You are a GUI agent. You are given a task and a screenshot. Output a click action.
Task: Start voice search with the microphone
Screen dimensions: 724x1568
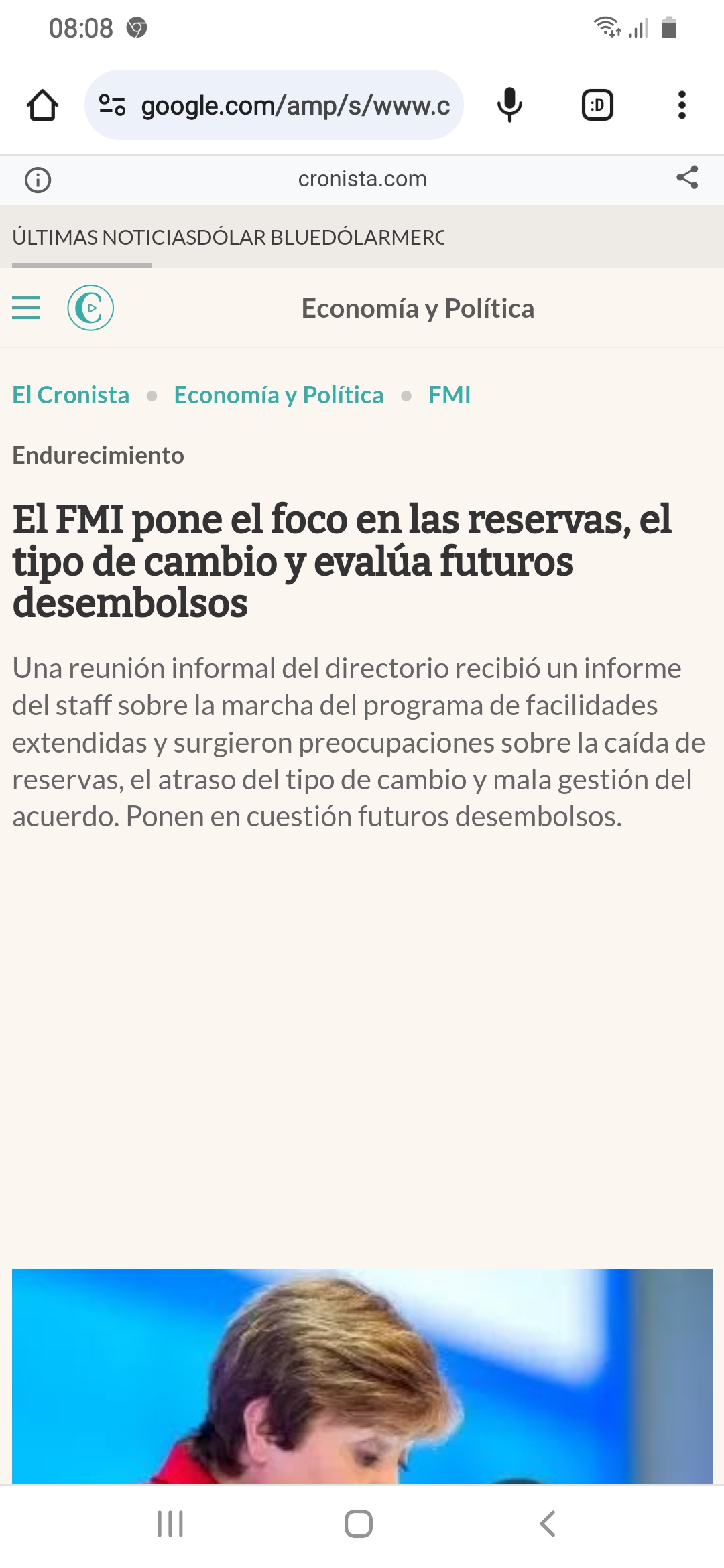pos(509,105)
